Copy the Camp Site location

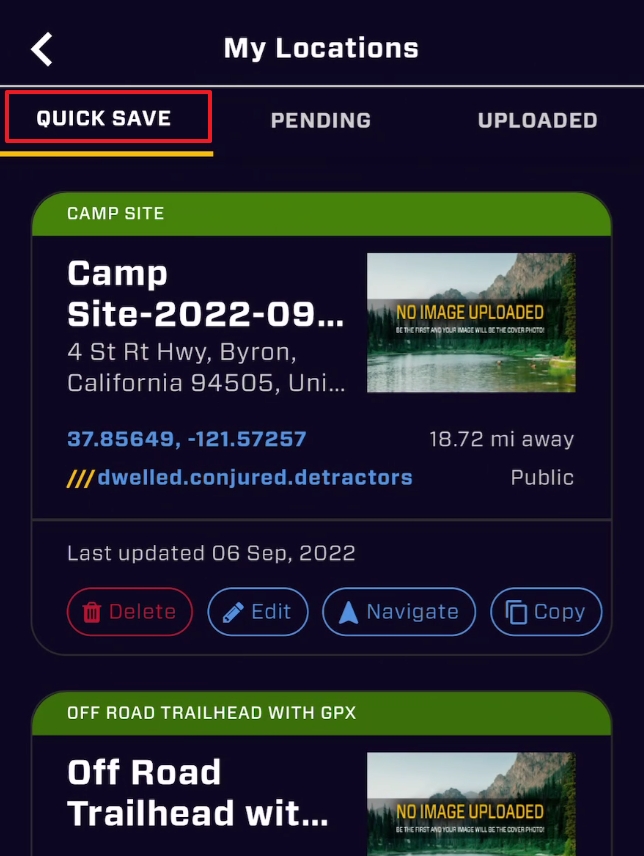546,612
